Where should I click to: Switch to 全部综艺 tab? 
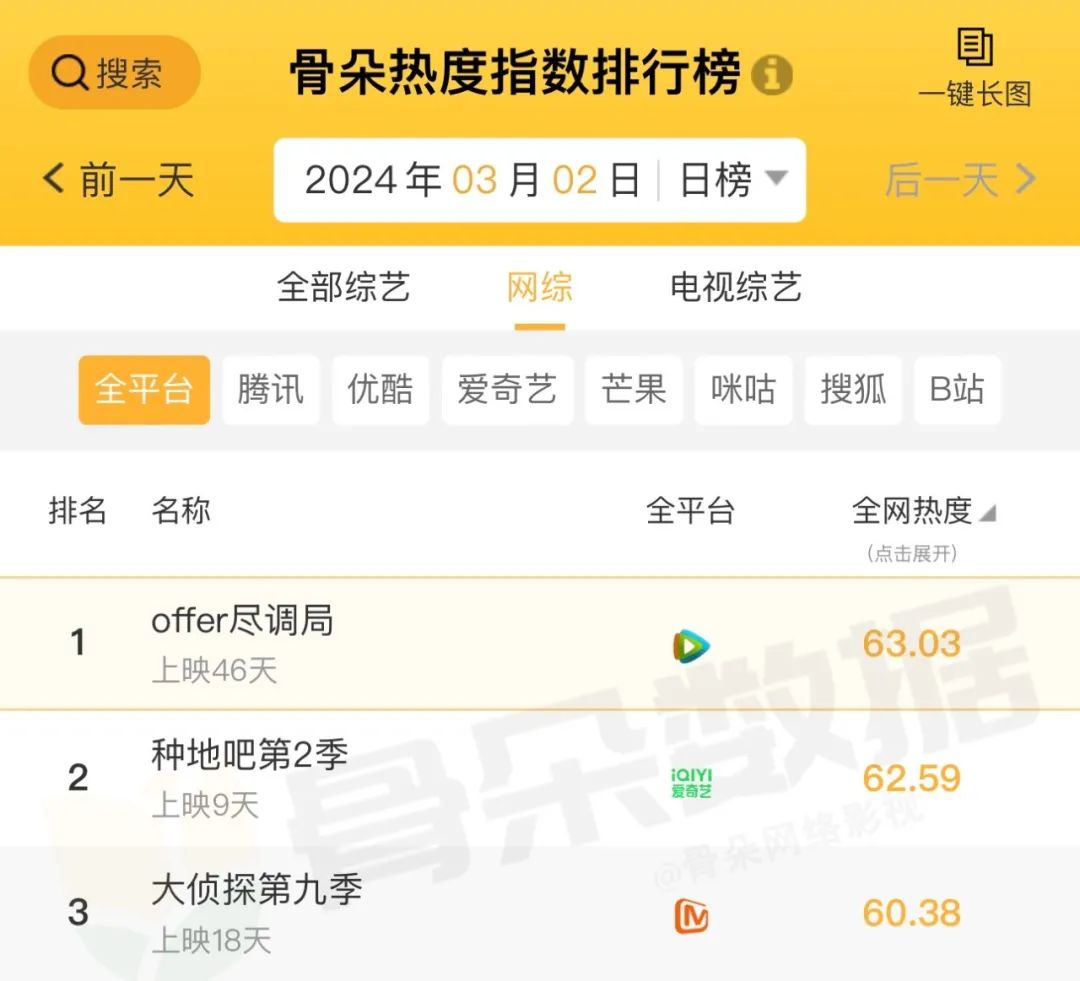click(x=343, y=288)
